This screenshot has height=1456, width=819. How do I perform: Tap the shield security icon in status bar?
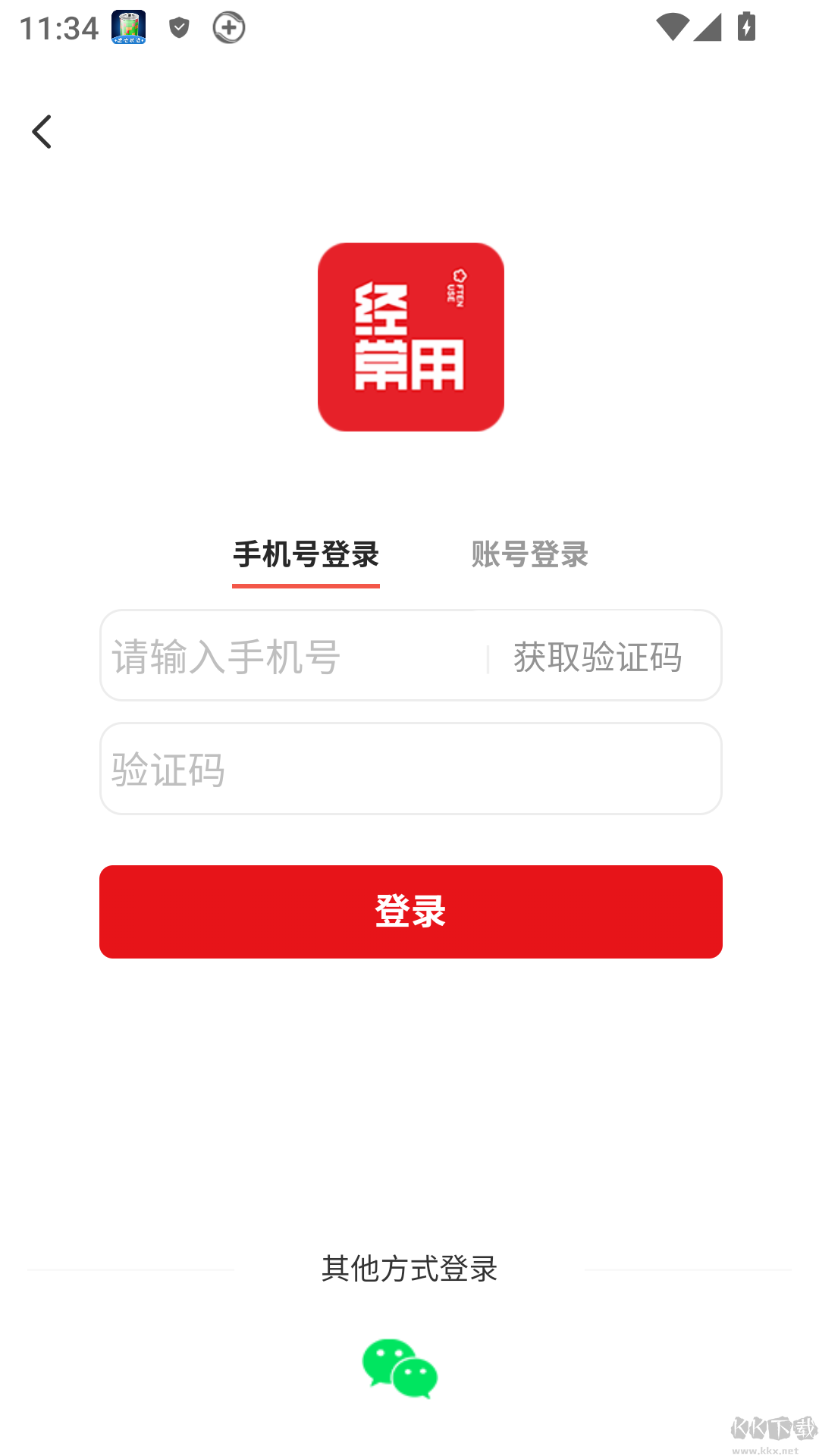coord(179,28)
